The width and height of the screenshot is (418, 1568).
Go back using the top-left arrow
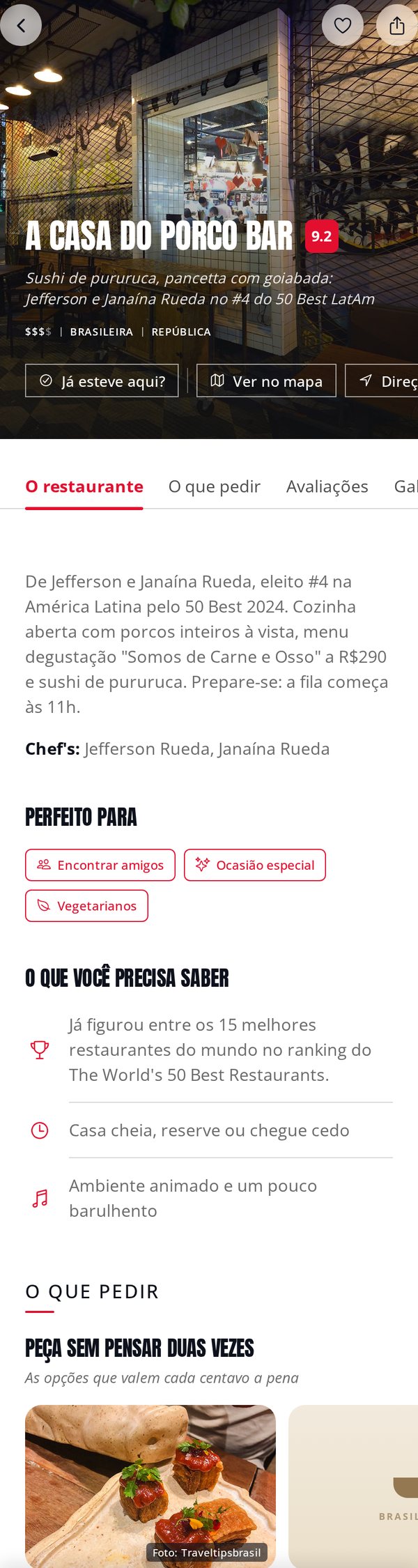[21, 26]
